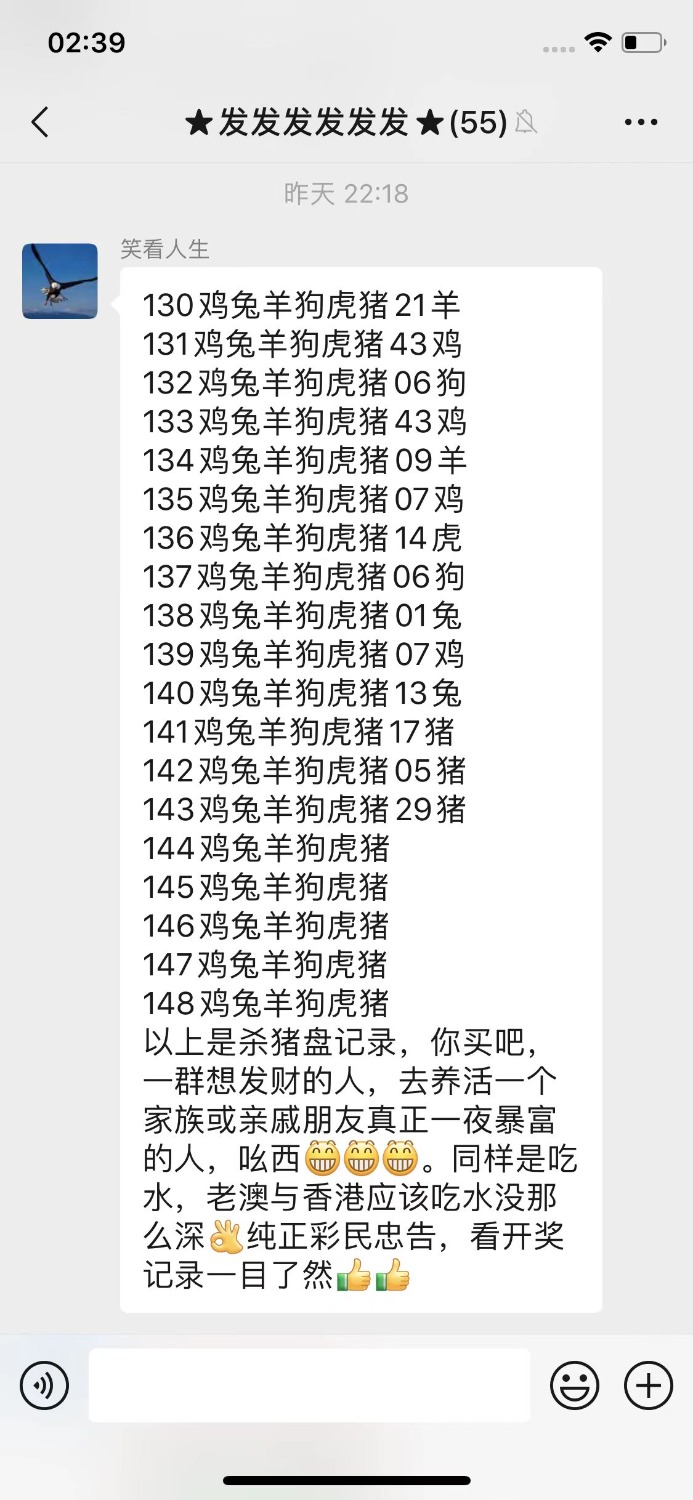Go back to the chat list

click(40, 122)
